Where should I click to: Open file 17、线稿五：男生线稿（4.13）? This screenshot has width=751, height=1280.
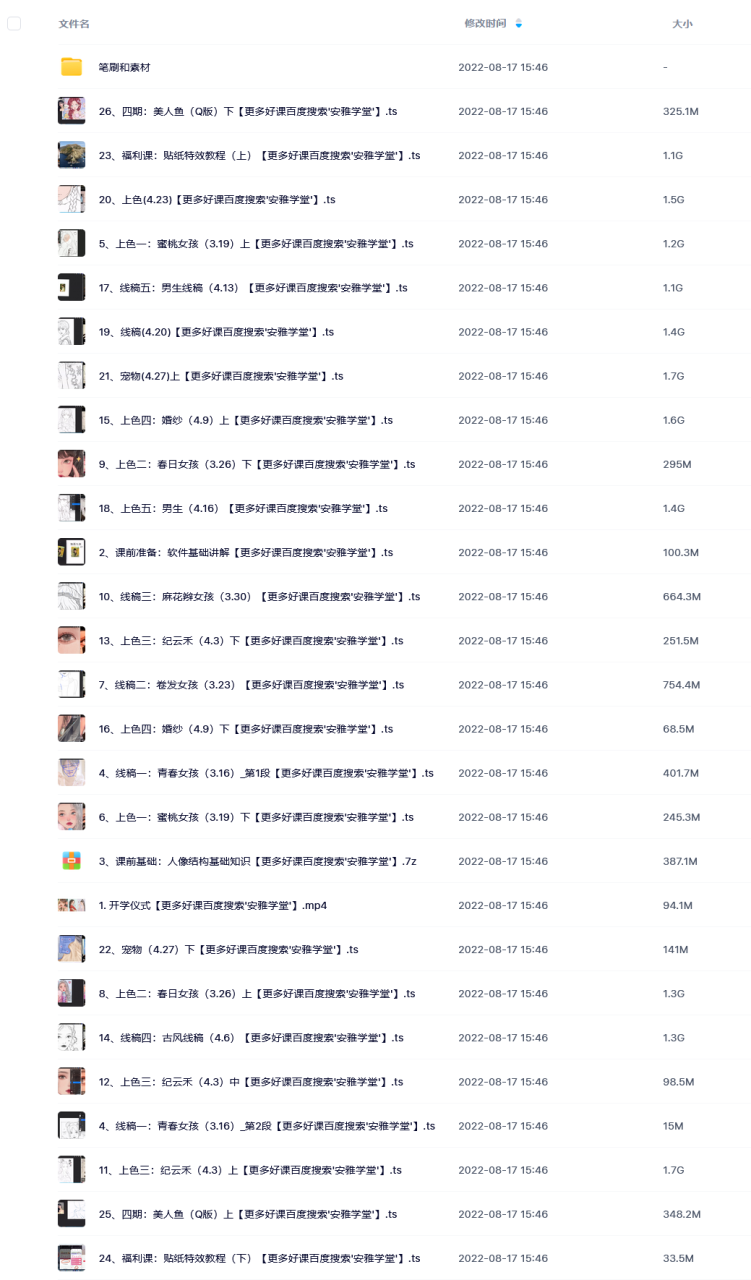pos(253,287)
